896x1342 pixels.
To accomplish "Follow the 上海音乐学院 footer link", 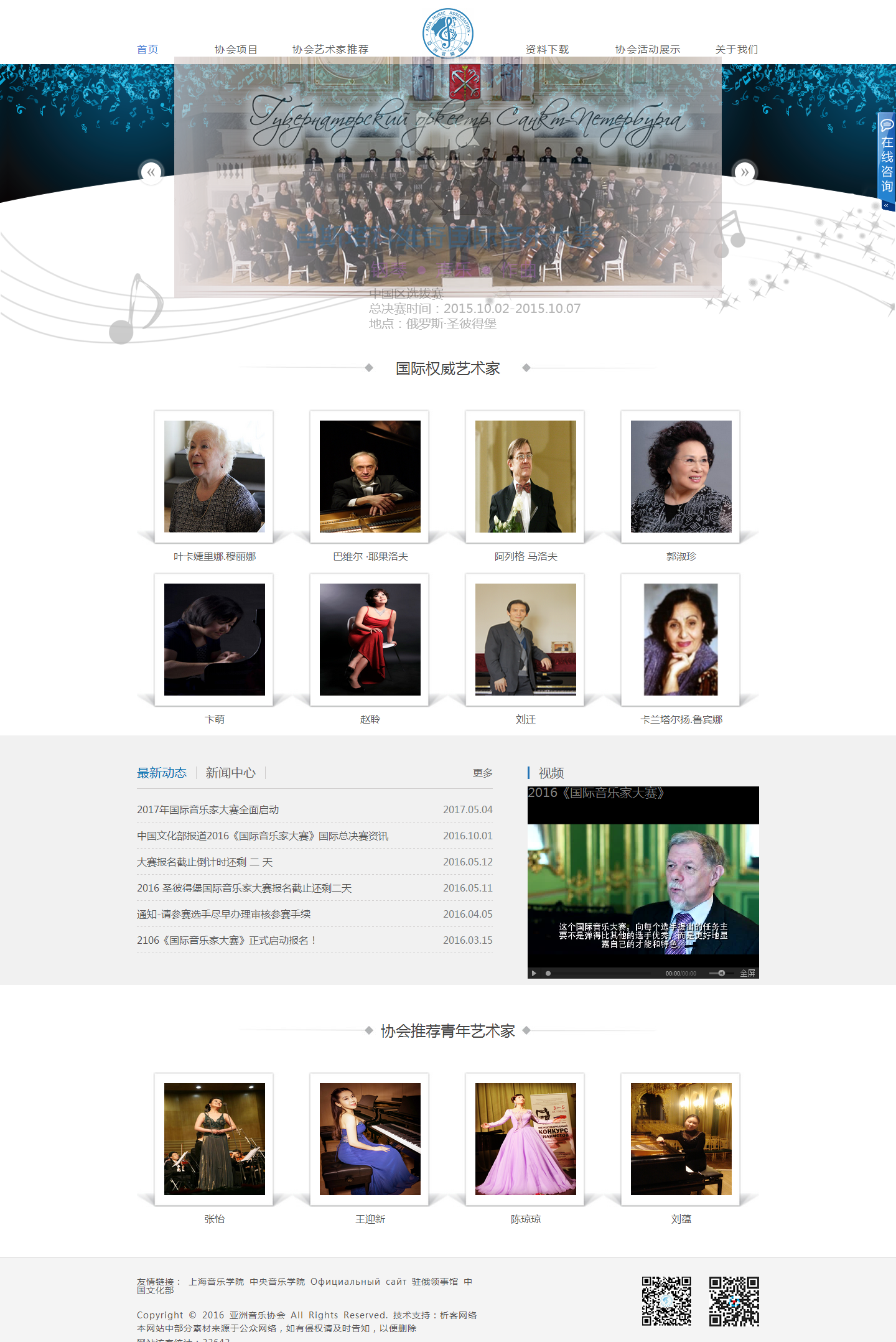I will [216, 1282].
